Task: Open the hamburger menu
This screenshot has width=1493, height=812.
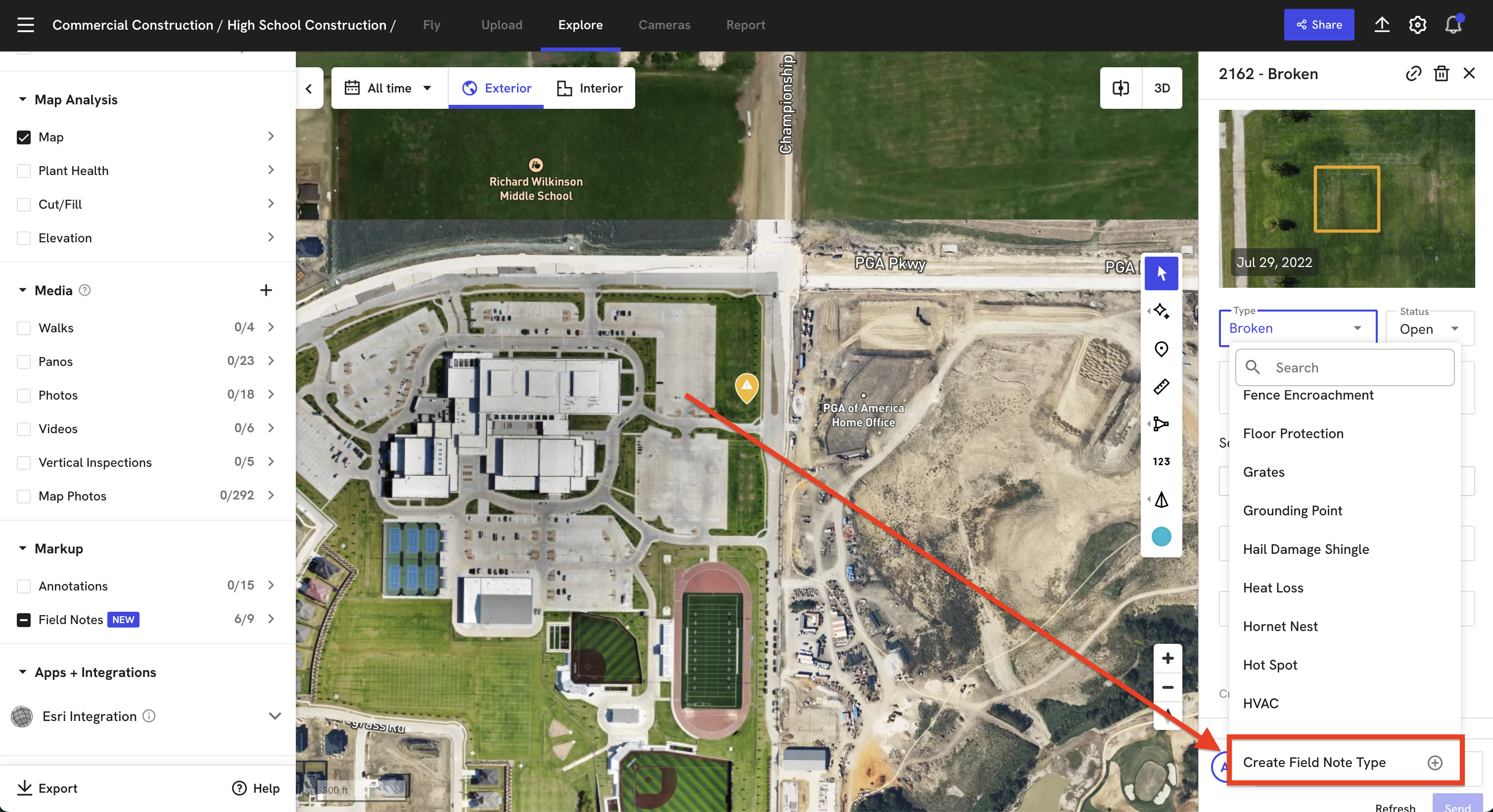Action: (x=26, y=25)
